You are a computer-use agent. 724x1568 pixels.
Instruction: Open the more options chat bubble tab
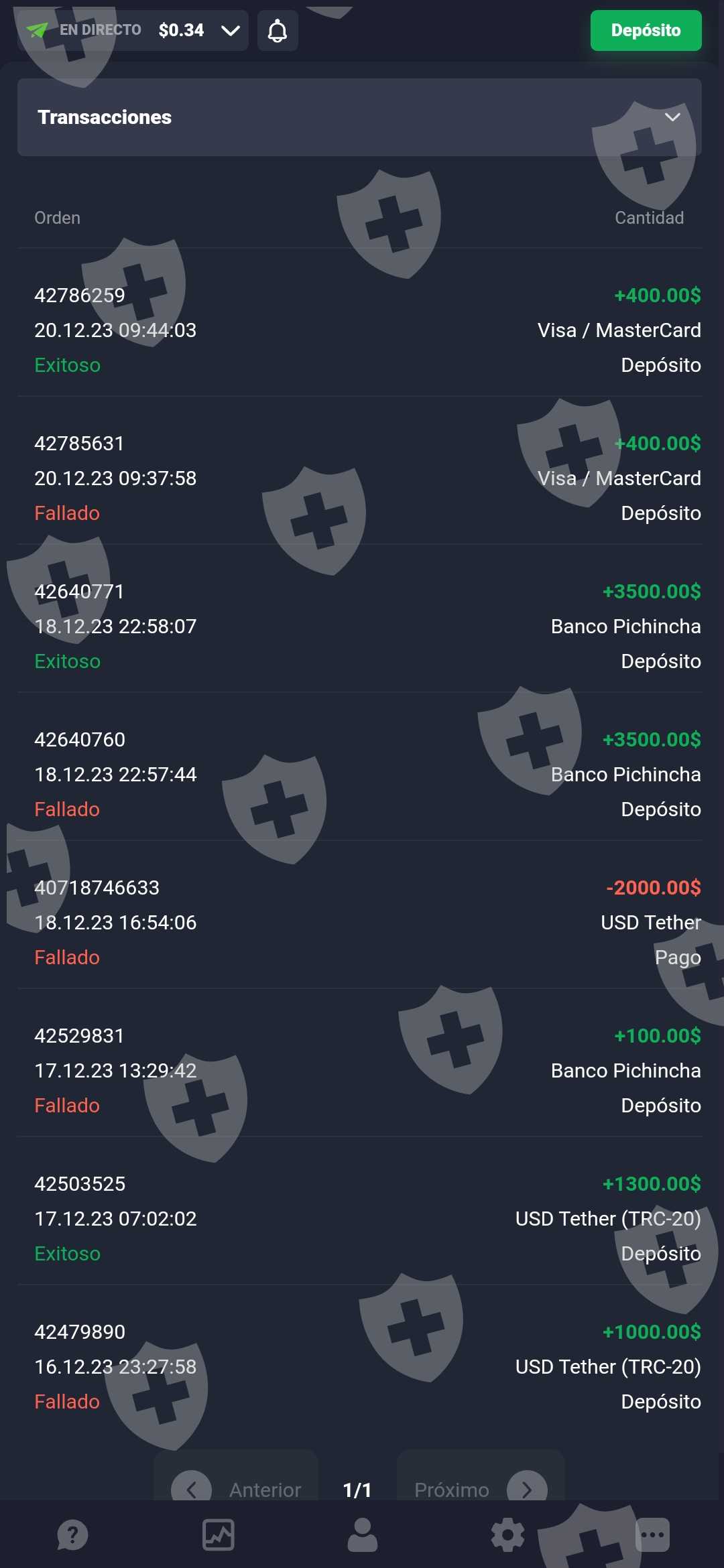pos(652,1535)
